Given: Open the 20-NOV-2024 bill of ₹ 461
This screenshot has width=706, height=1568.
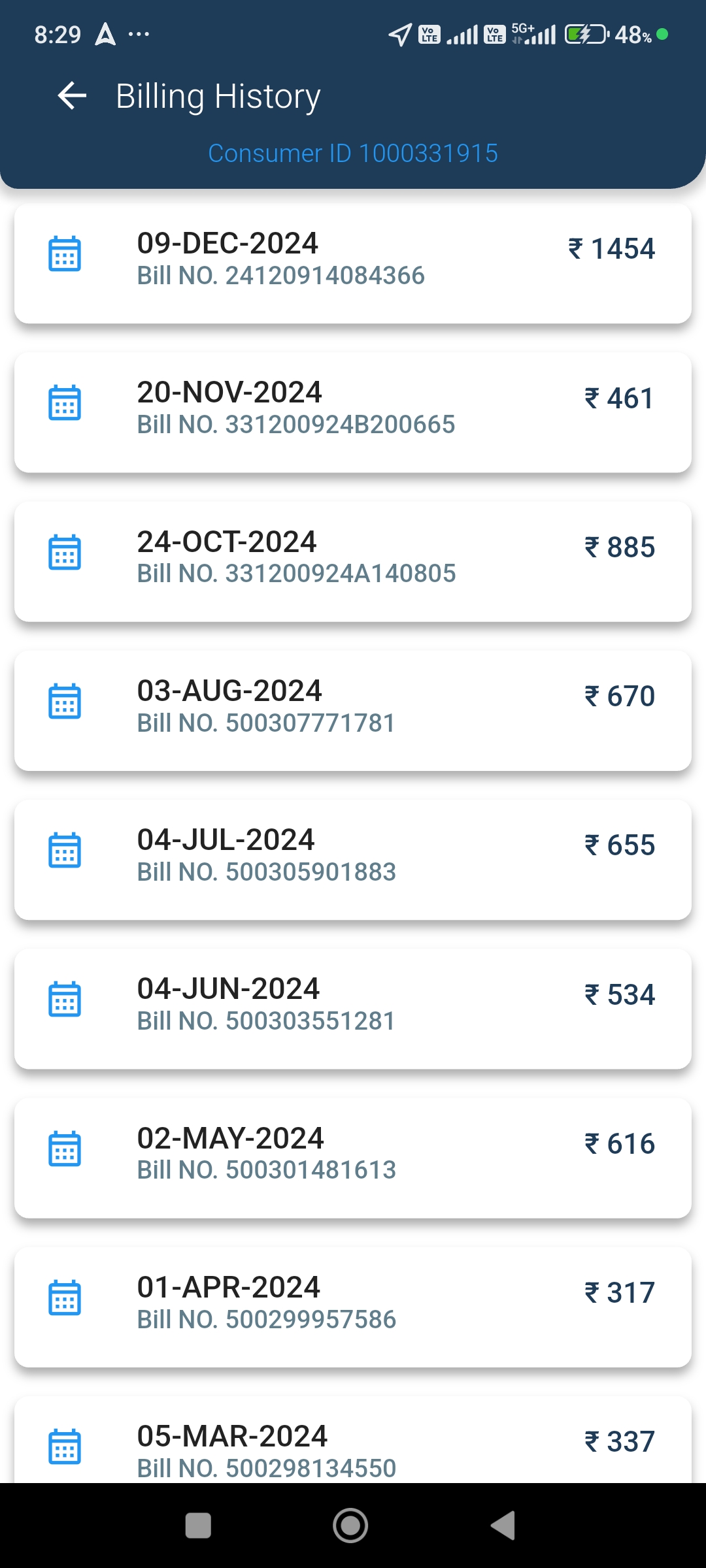Looking at the screenshot, I should [353, 412].
